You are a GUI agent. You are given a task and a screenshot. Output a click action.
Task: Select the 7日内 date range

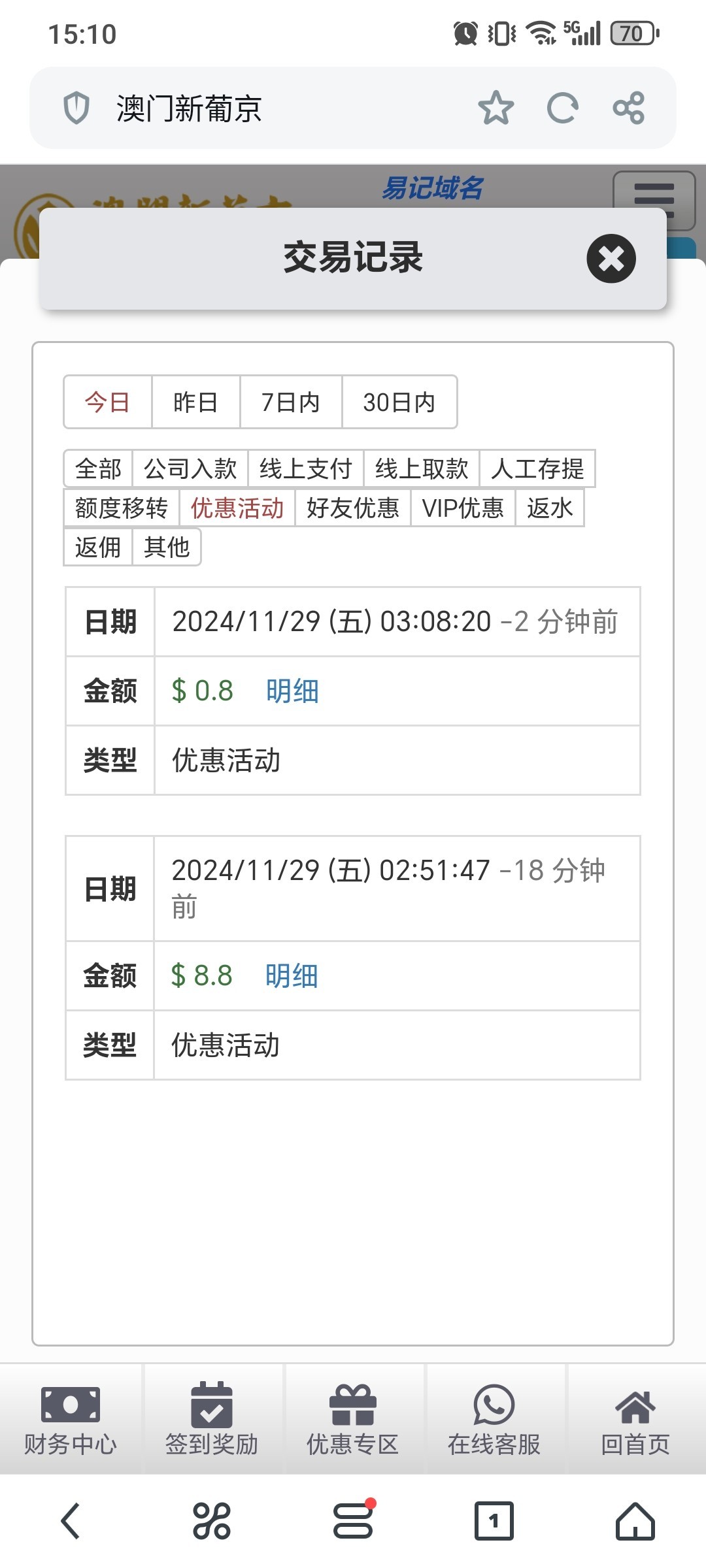click(x=290, y=402)
